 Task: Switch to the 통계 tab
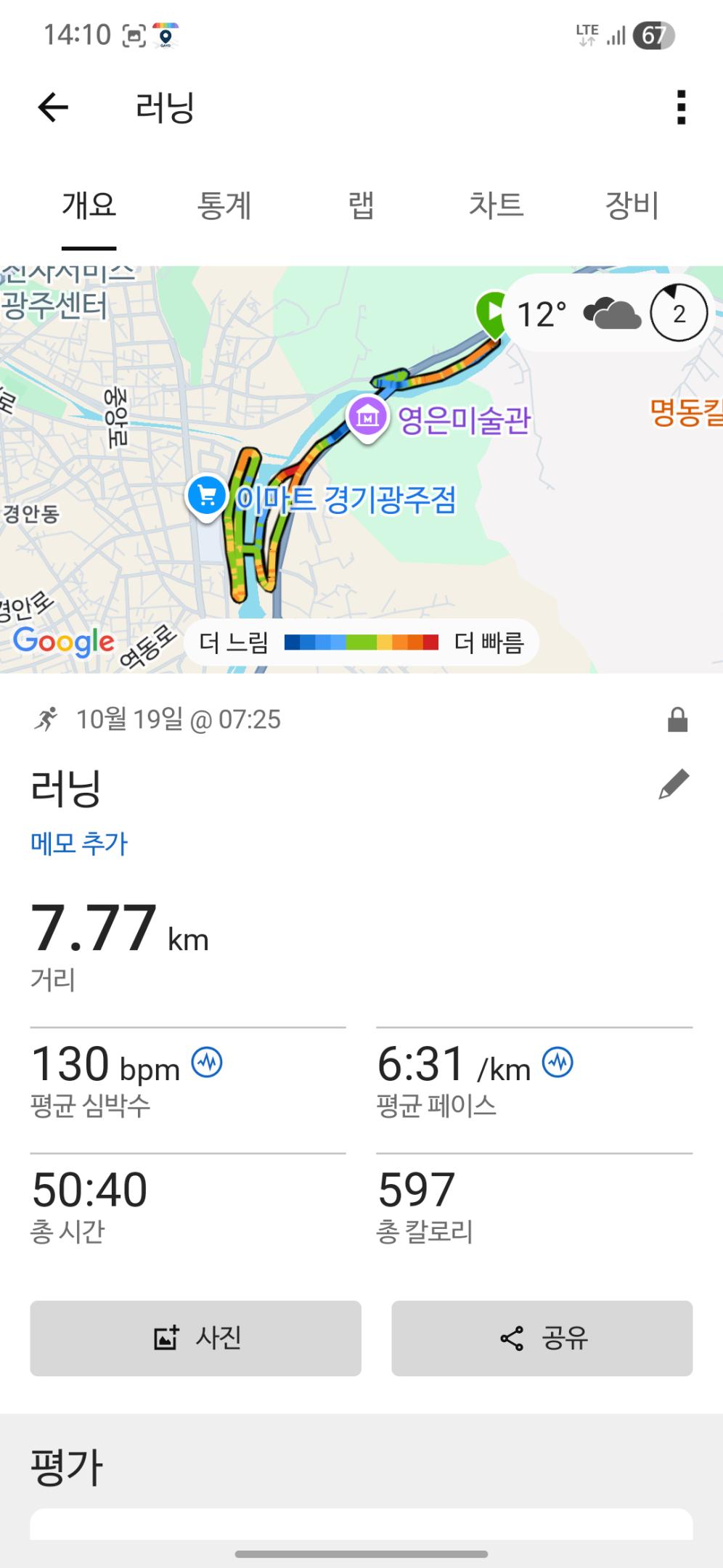pyautogui.click(x=224, y=205)
